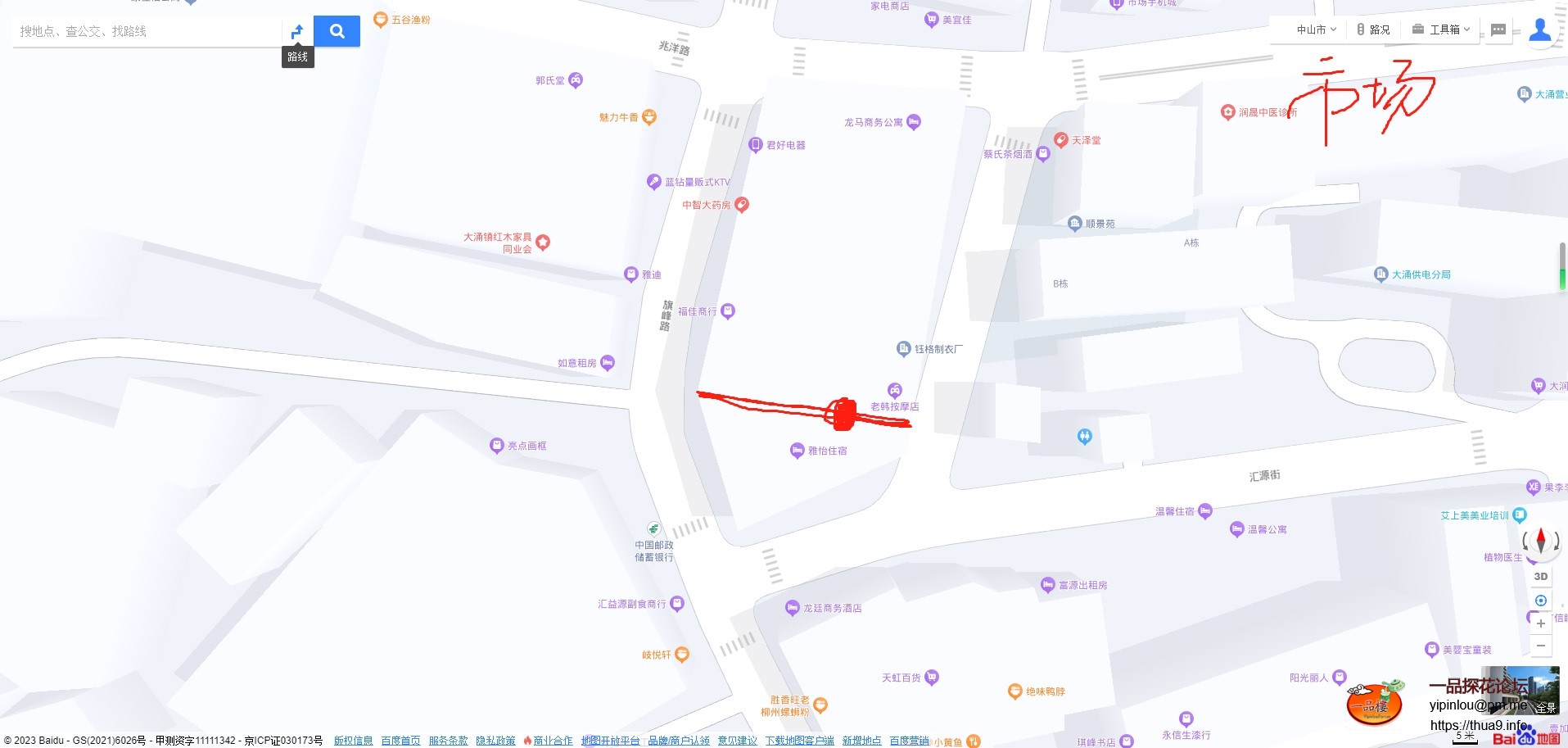Viewport: 1568px width, 748px height.
Task: Expand the 工具箱 toolbox menu
Action: (1442, 29)
